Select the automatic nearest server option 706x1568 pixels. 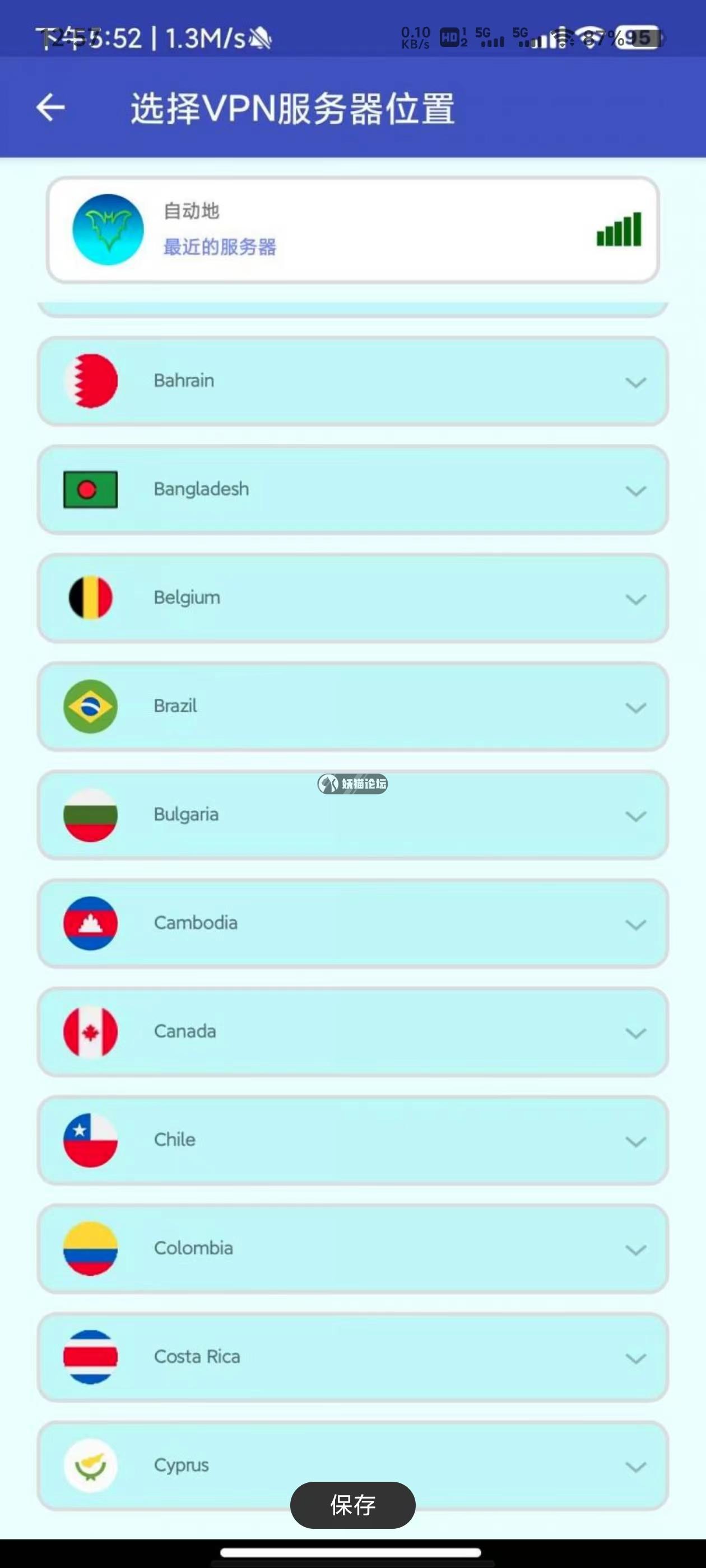click(x=352, y=230)
